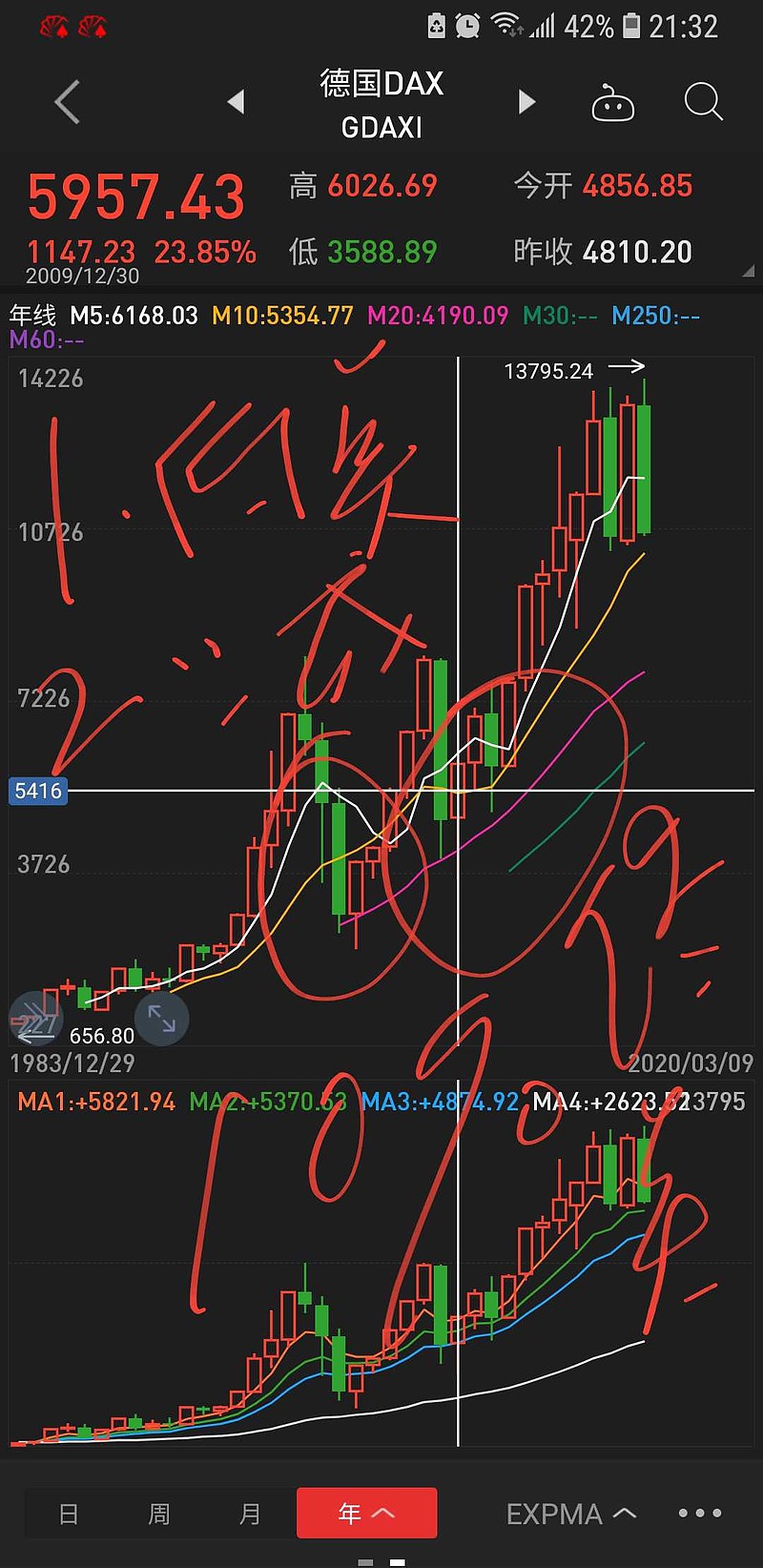Image resolution: width=763 pixels, height=1568 pixels.
Task: Open the EXPMA indicator selector
Action: pos(570,1514)
